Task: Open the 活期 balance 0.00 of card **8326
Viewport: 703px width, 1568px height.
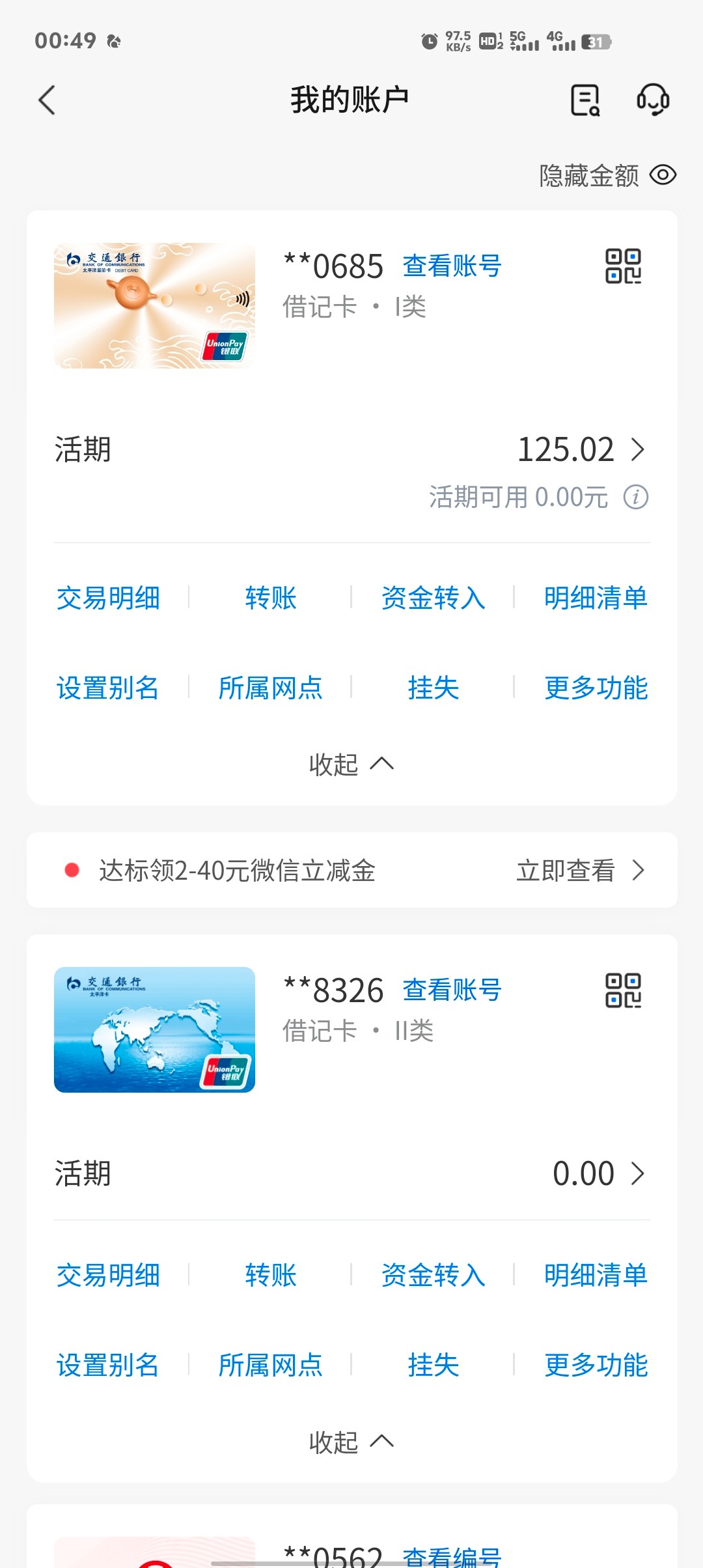Action: tap(351, 1173)
